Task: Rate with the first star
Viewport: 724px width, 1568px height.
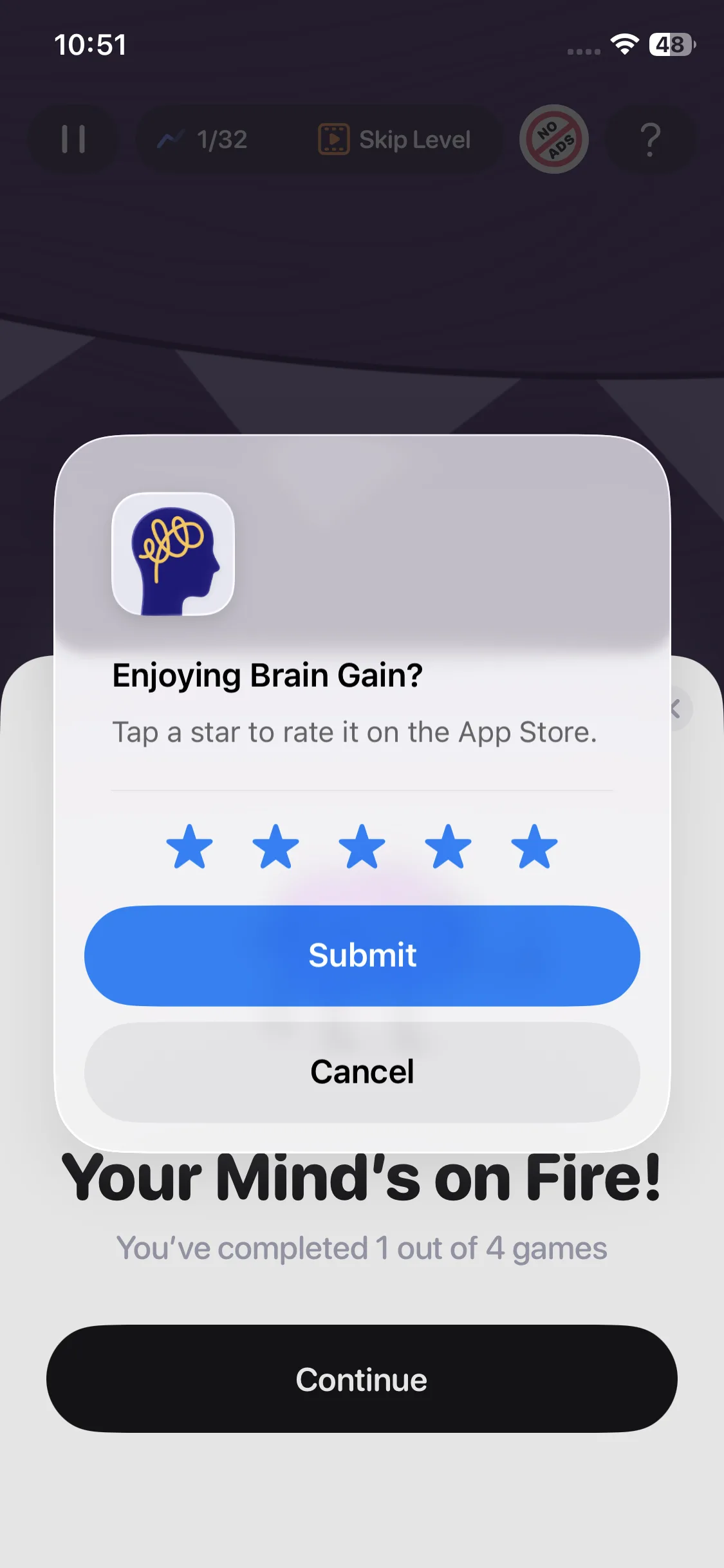Action: click(189, 847)
